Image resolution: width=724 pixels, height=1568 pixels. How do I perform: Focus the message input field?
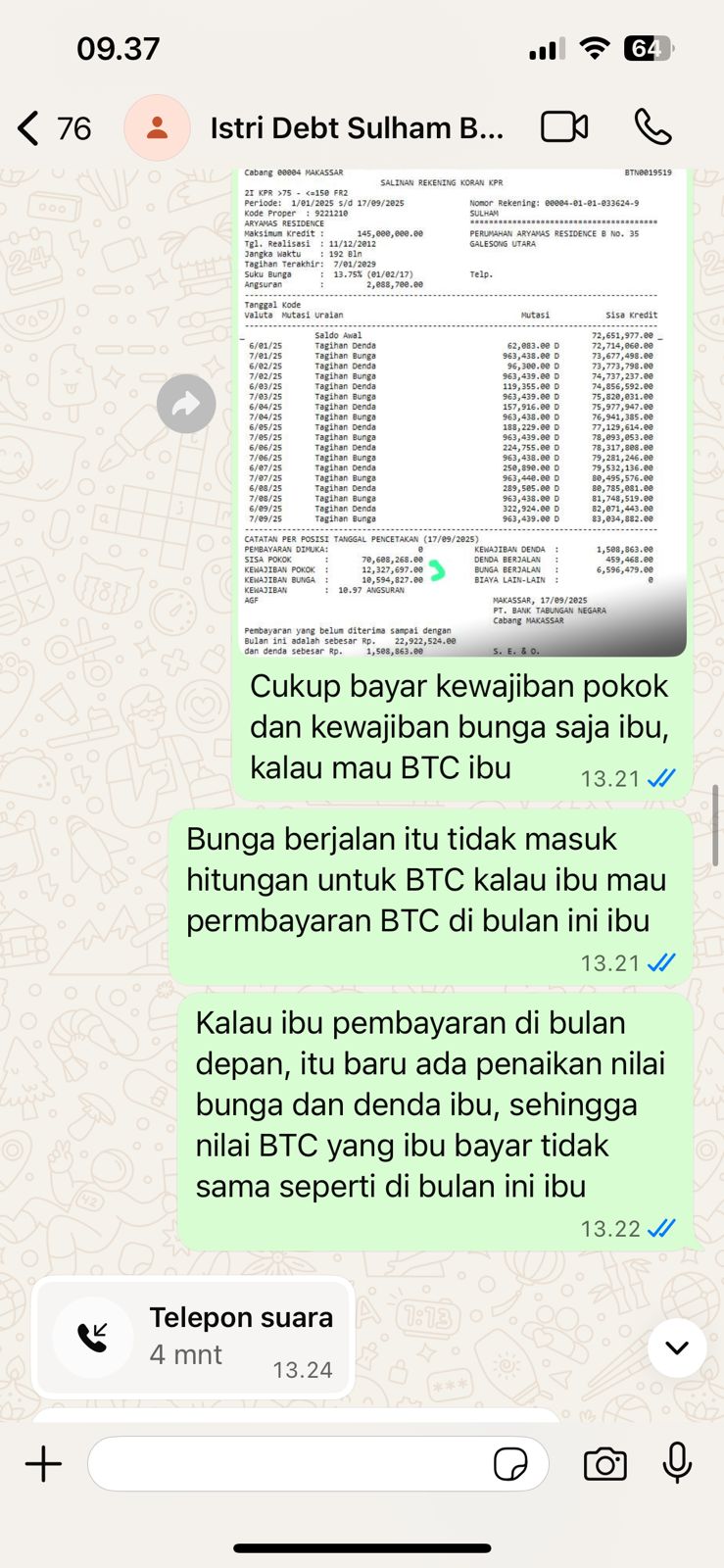(284, 1464)
